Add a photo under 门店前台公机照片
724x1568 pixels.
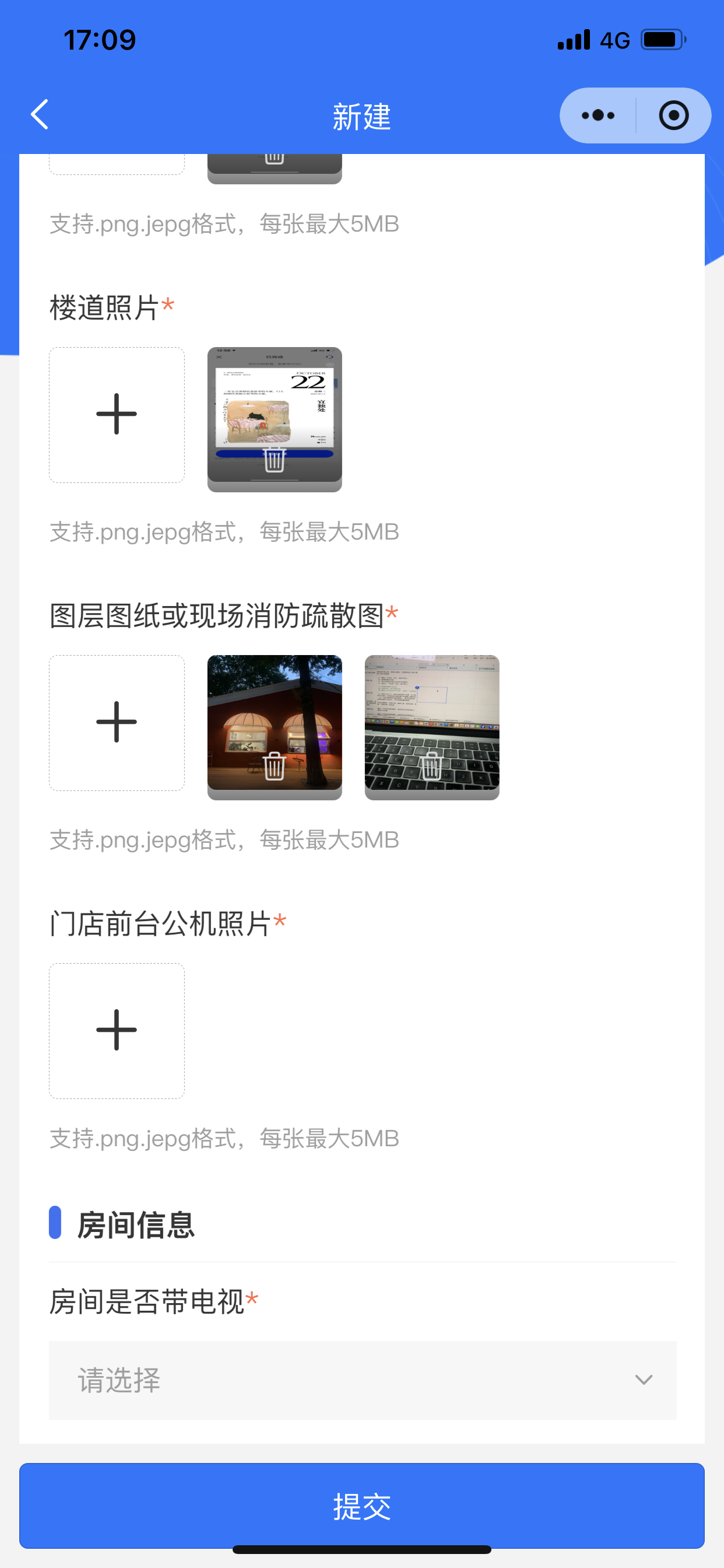[x=117, y=1031]
